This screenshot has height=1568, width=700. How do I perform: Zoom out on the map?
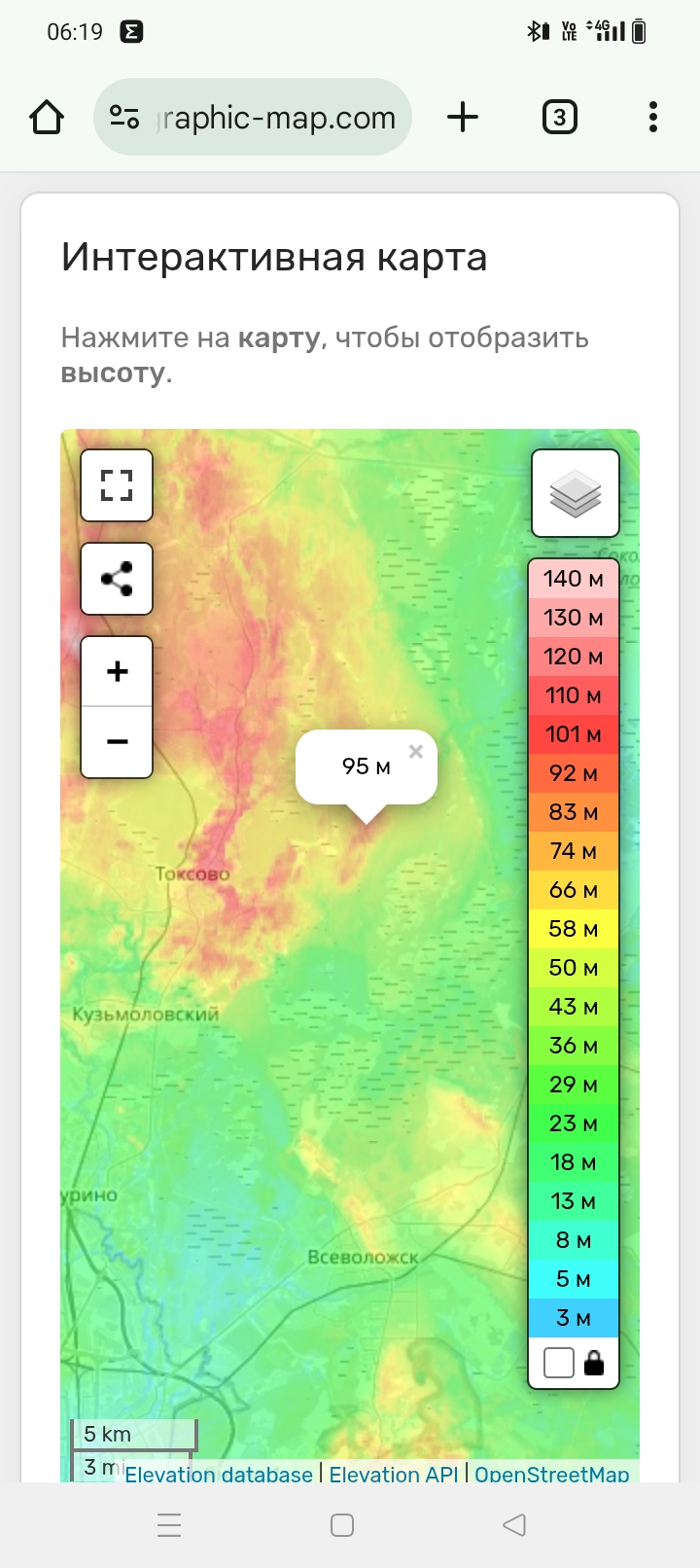tap(117, 742)
